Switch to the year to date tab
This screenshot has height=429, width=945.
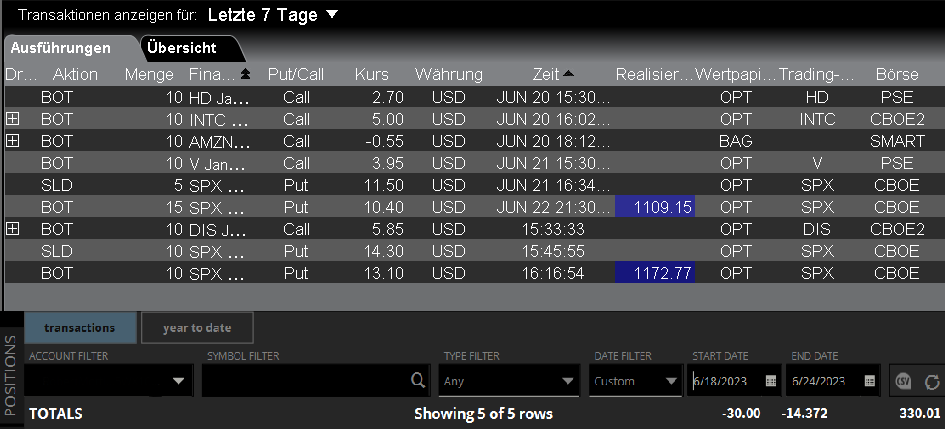point(196,327)
